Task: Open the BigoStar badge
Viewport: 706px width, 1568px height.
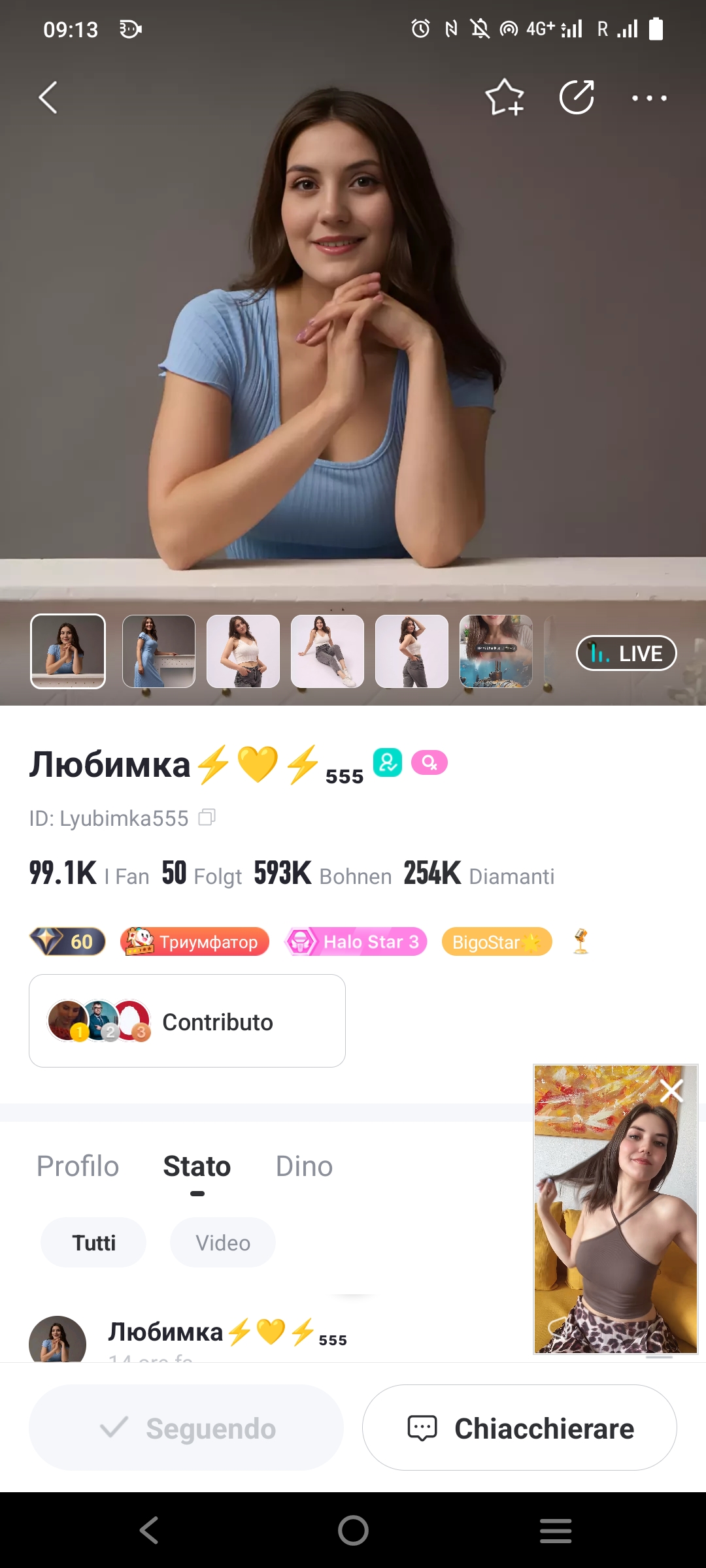Action: [496, 942]
